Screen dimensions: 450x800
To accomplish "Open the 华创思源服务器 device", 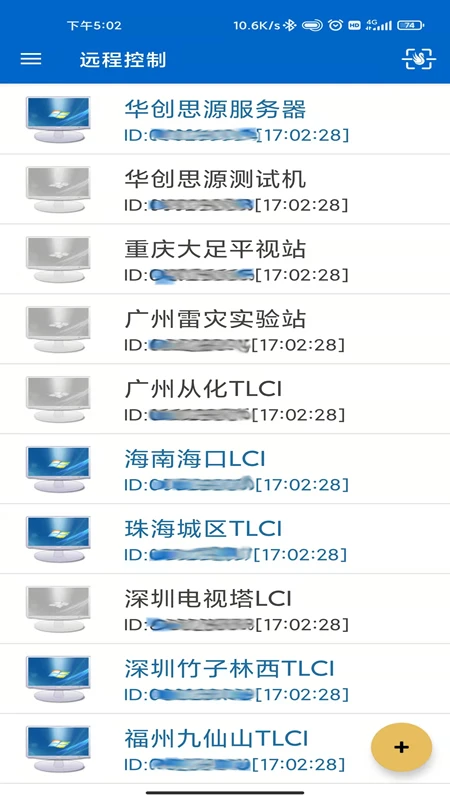I will pos(225,119).
